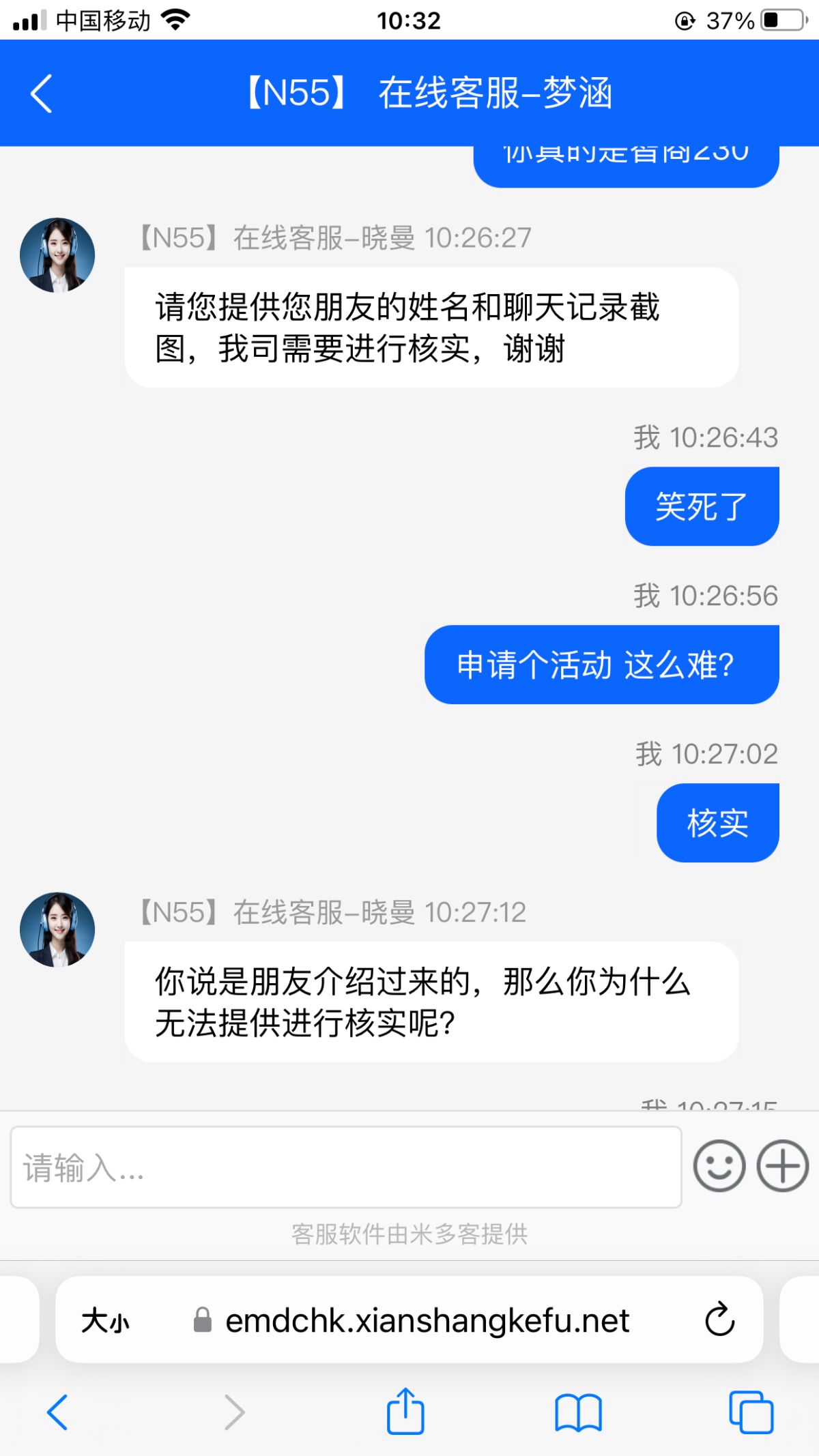This screenshot has height=1456, width=819.
Task: Open Safari page size settings 大小
Action: pyautogui.click(x=105, y=1321)
